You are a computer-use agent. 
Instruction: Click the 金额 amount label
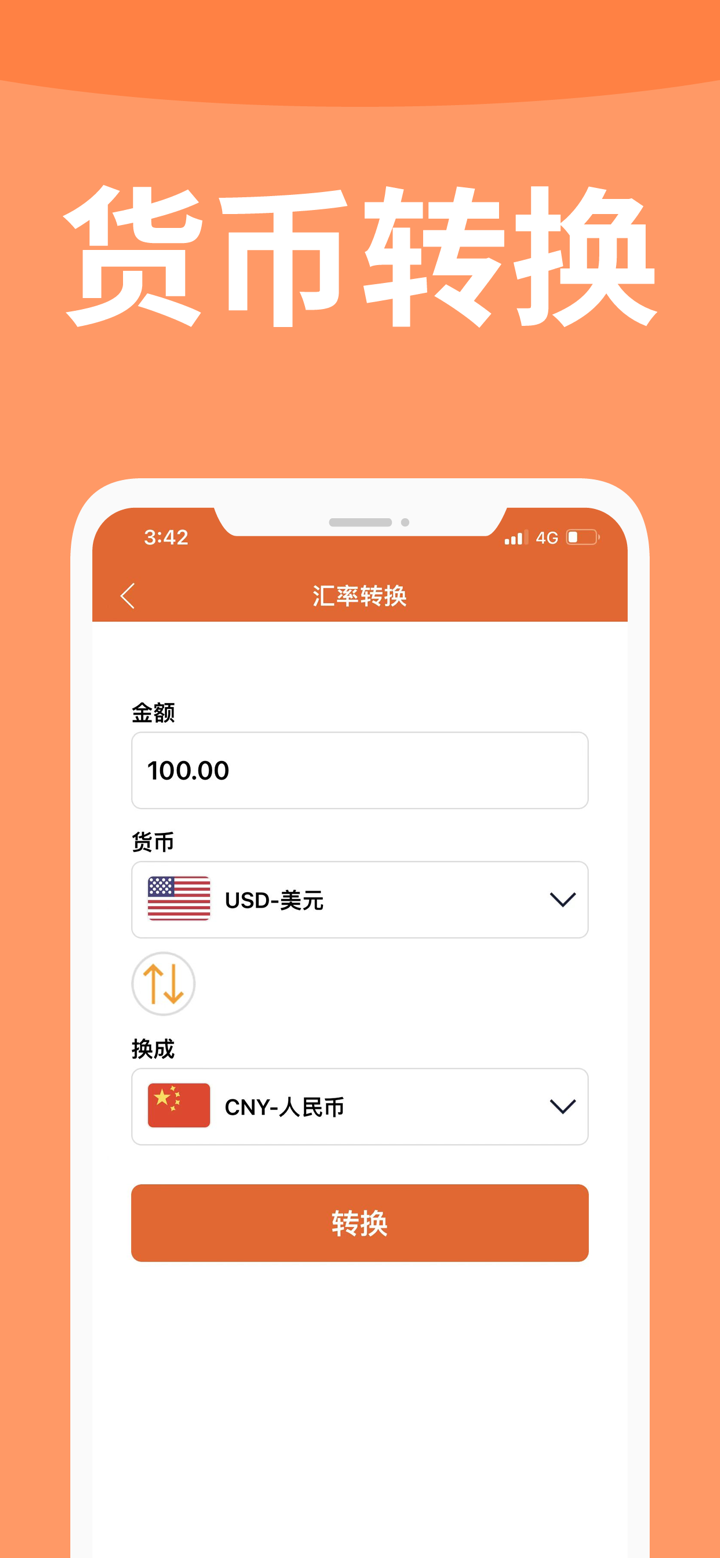click(154, 713)
